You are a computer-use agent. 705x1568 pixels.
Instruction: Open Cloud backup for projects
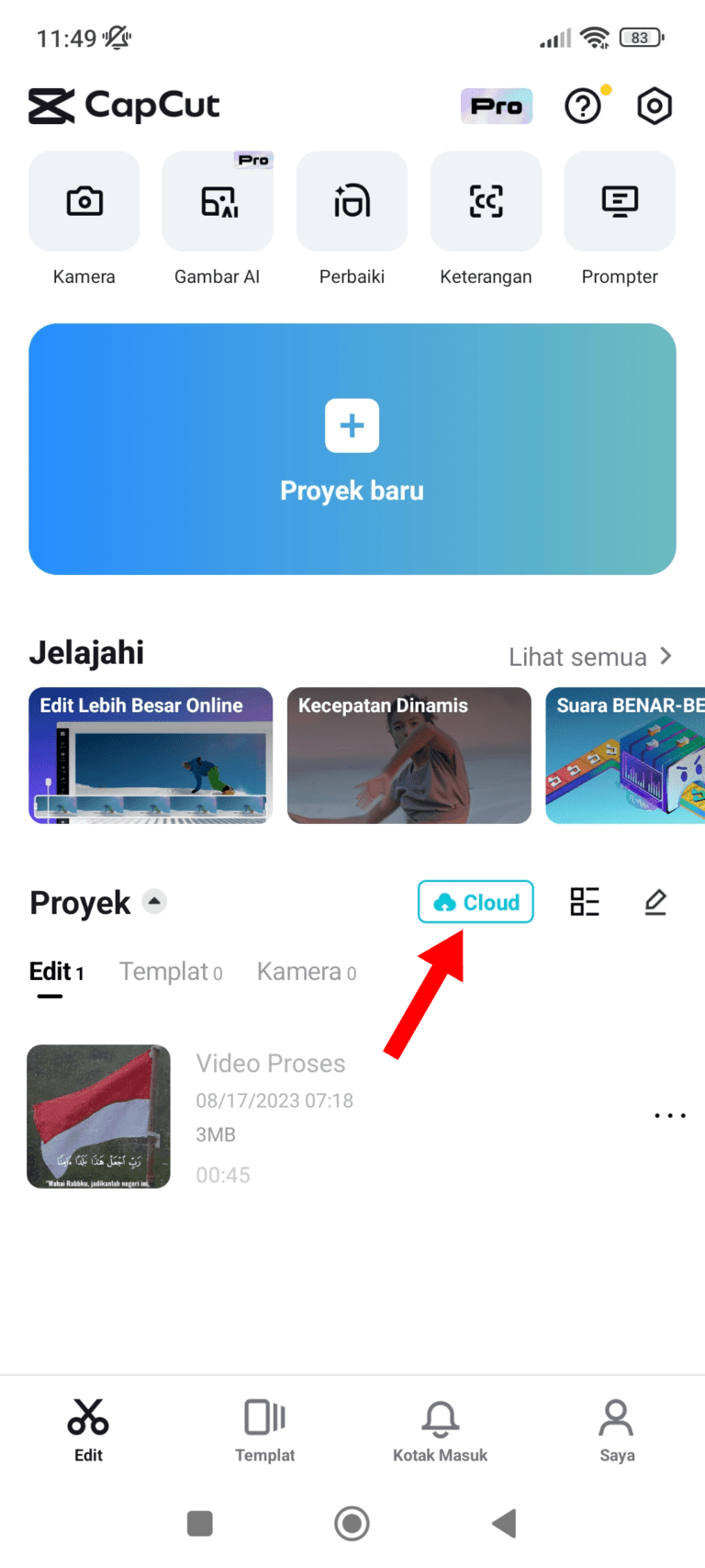[x=476, y=902]
